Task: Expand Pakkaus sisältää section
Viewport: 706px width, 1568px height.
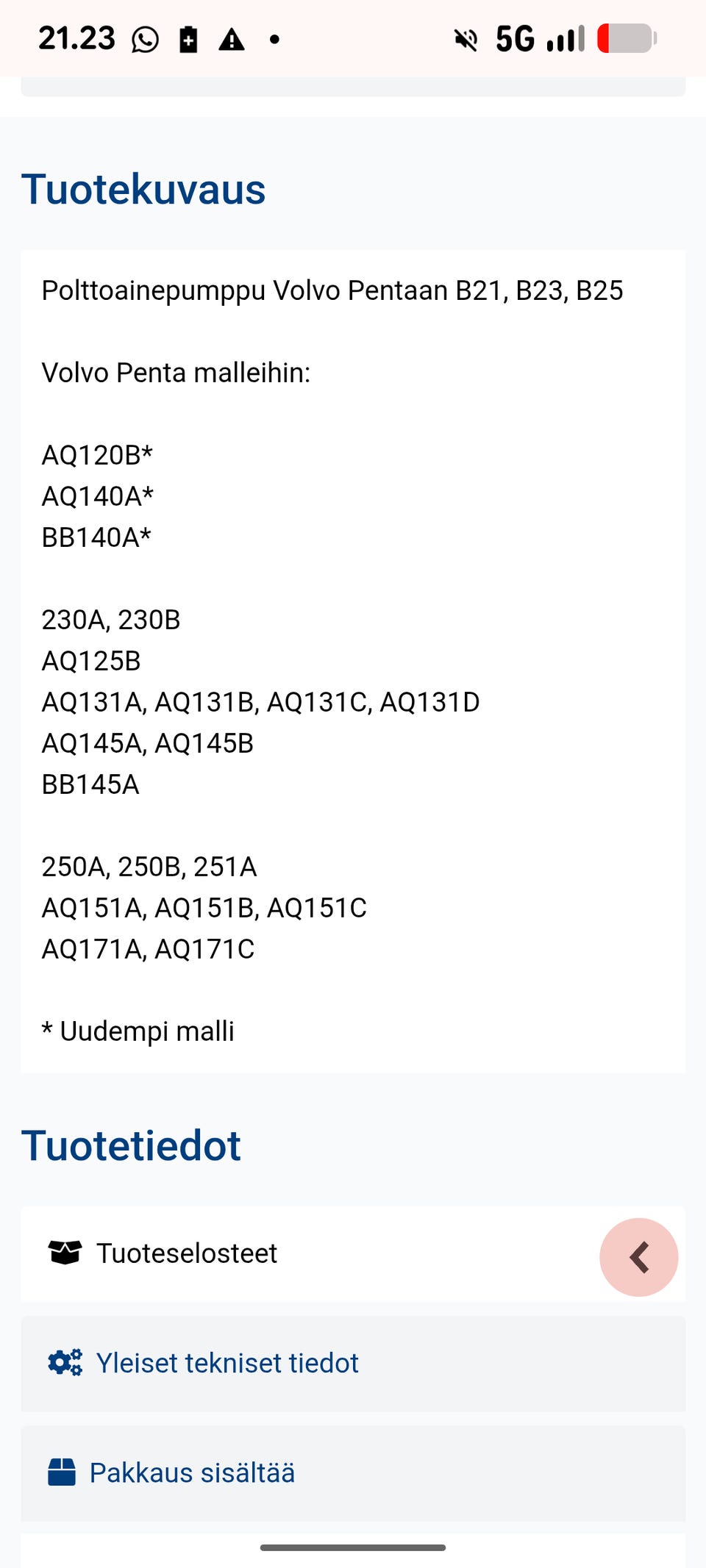Action: pyautogui.click(x=353, y=1473)
